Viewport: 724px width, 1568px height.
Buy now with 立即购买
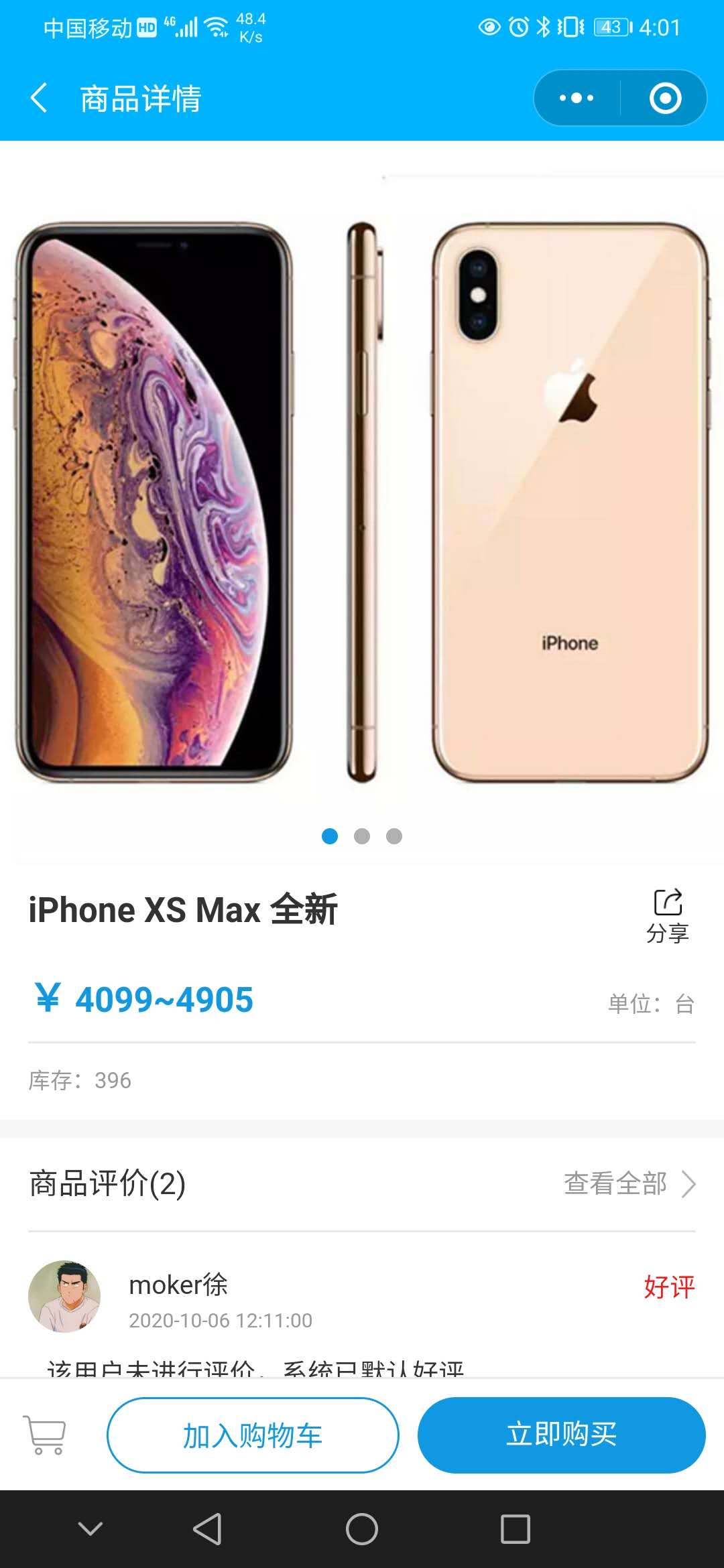(x=561, y=1435)
